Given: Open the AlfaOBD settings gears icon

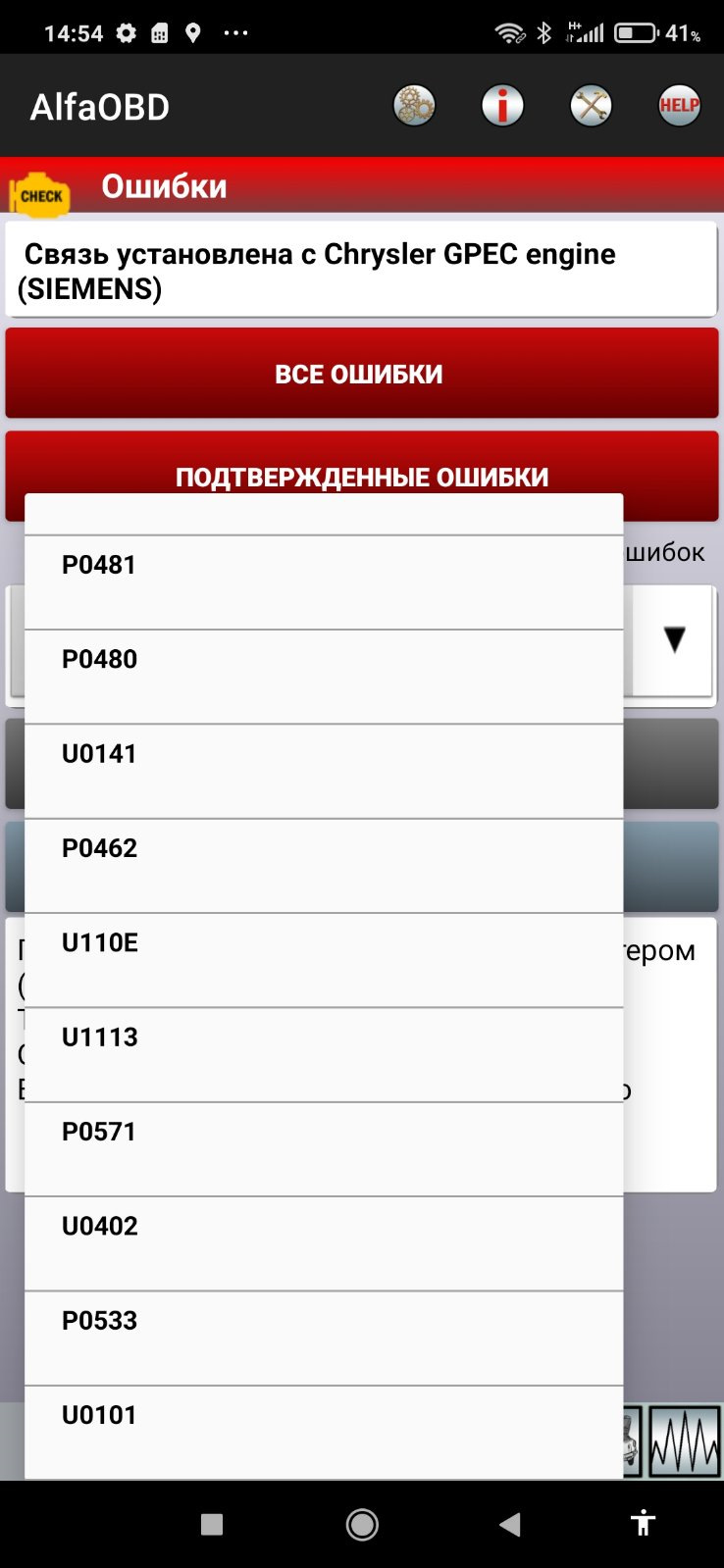Looking at the screenshot, I should (414, 105).
